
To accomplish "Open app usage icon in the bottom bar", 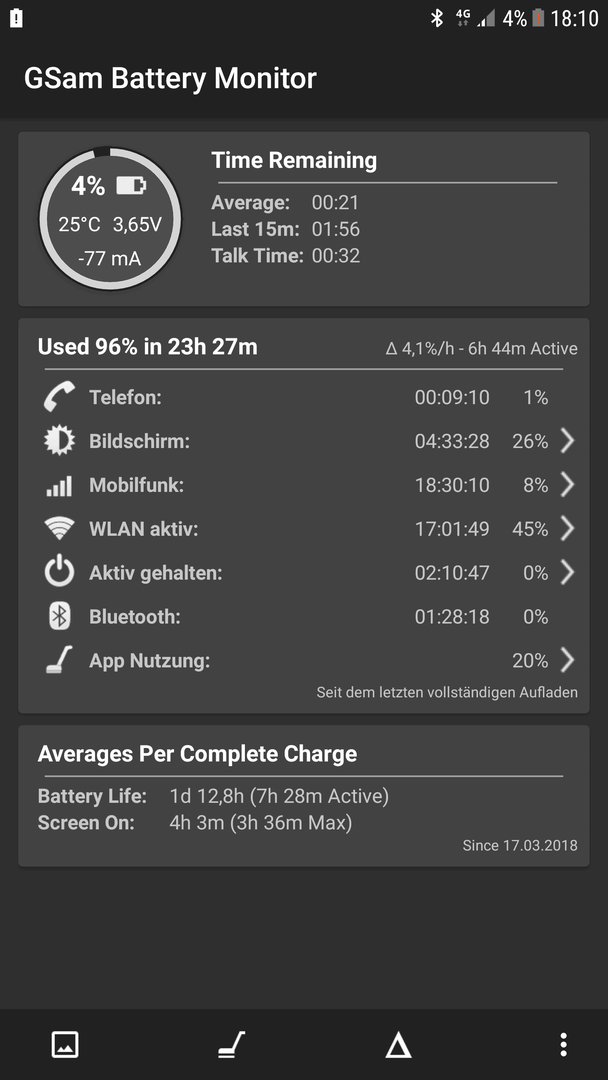I will tap(231, 1045).
